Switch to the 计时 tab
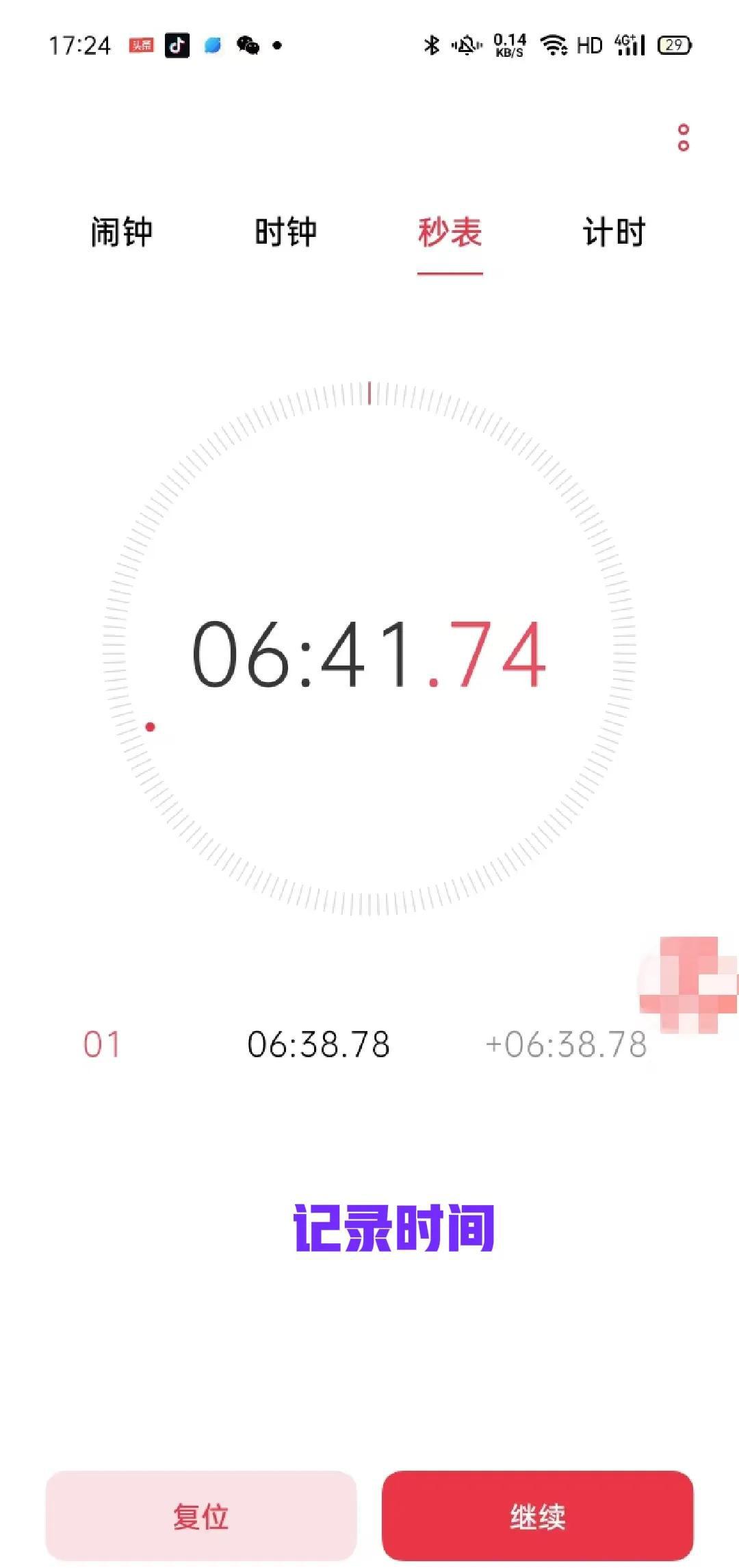Viewport: 739px width, 1568px height. (x=614, y=232)
